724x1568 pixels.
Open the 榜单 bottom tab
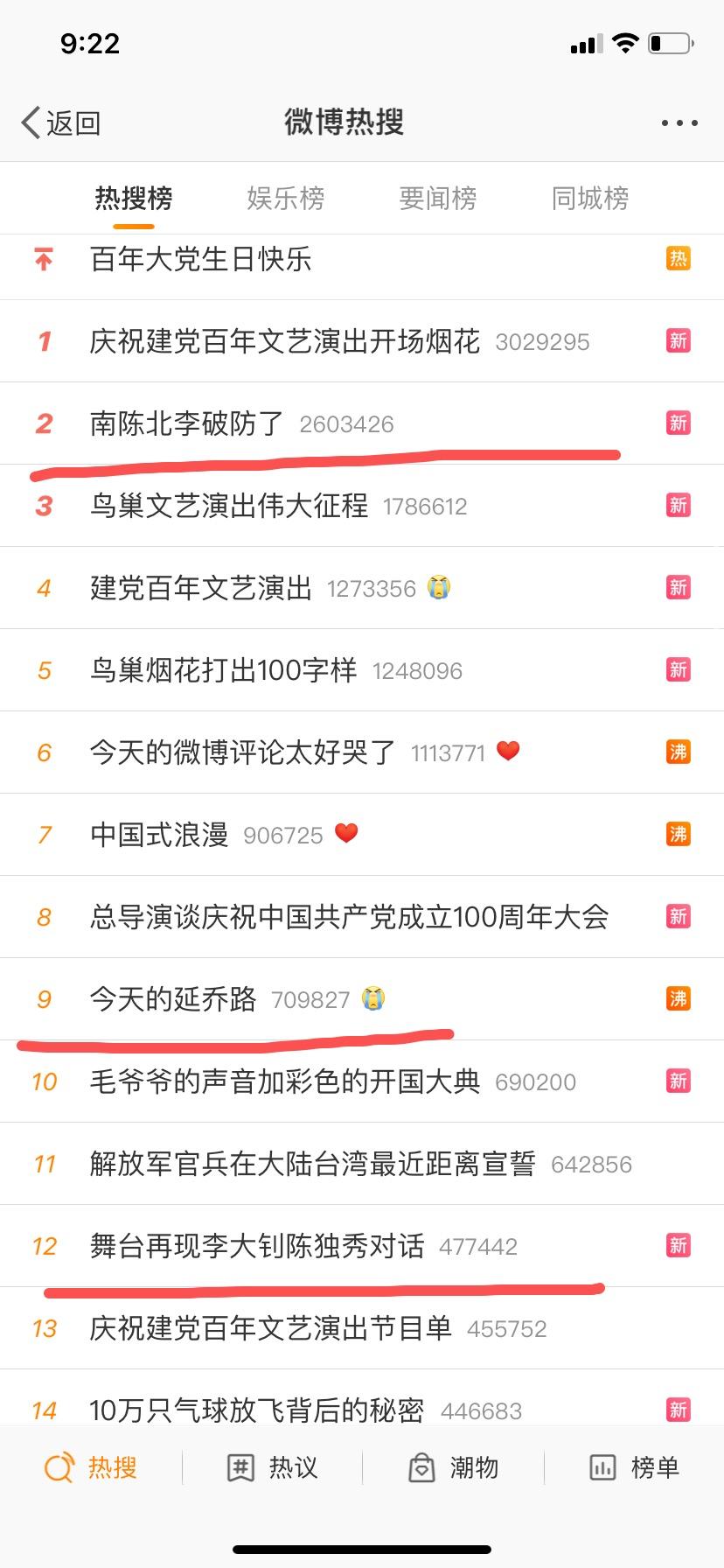pos(635,1467)
